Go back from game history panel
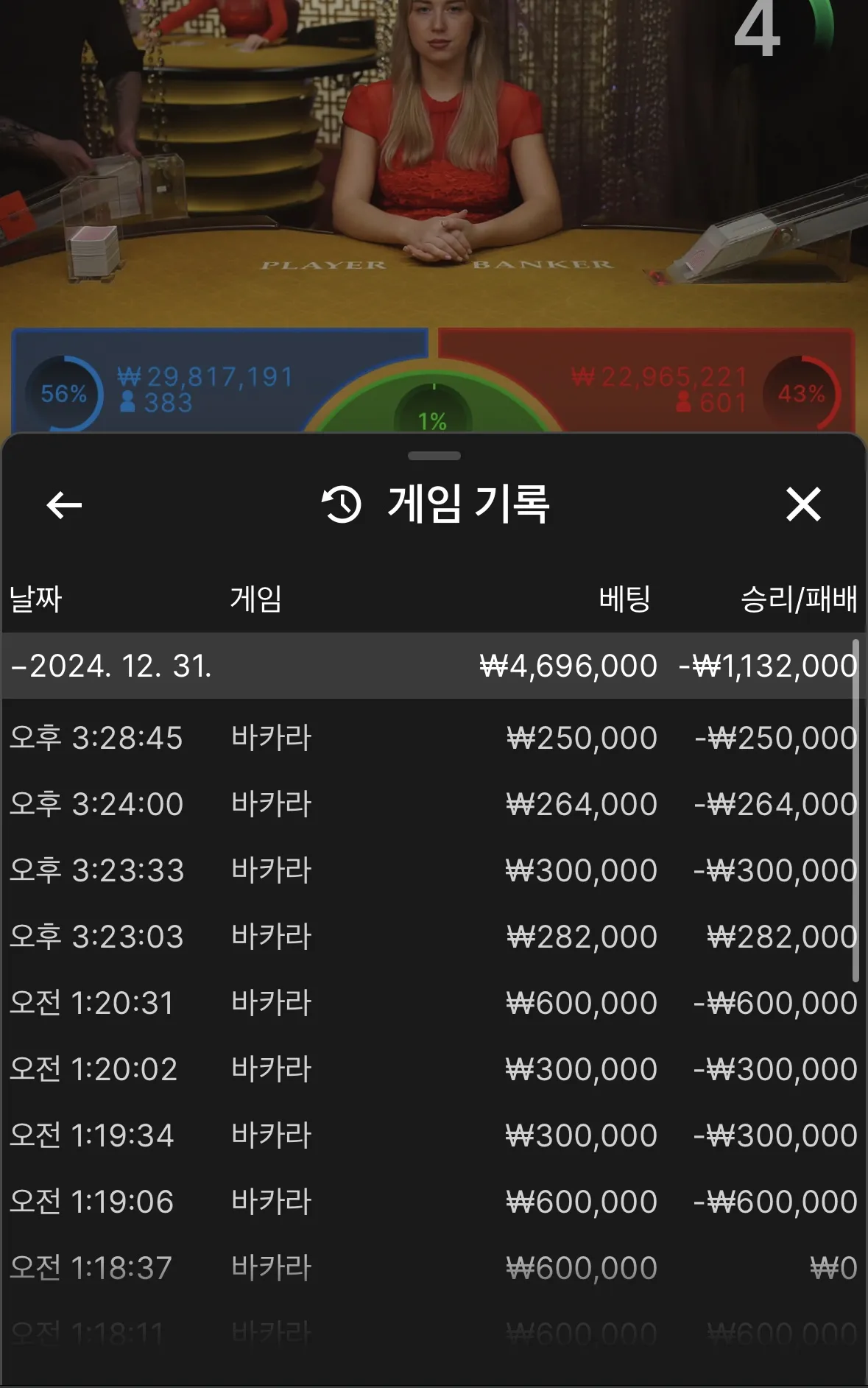 click(64, 505)
